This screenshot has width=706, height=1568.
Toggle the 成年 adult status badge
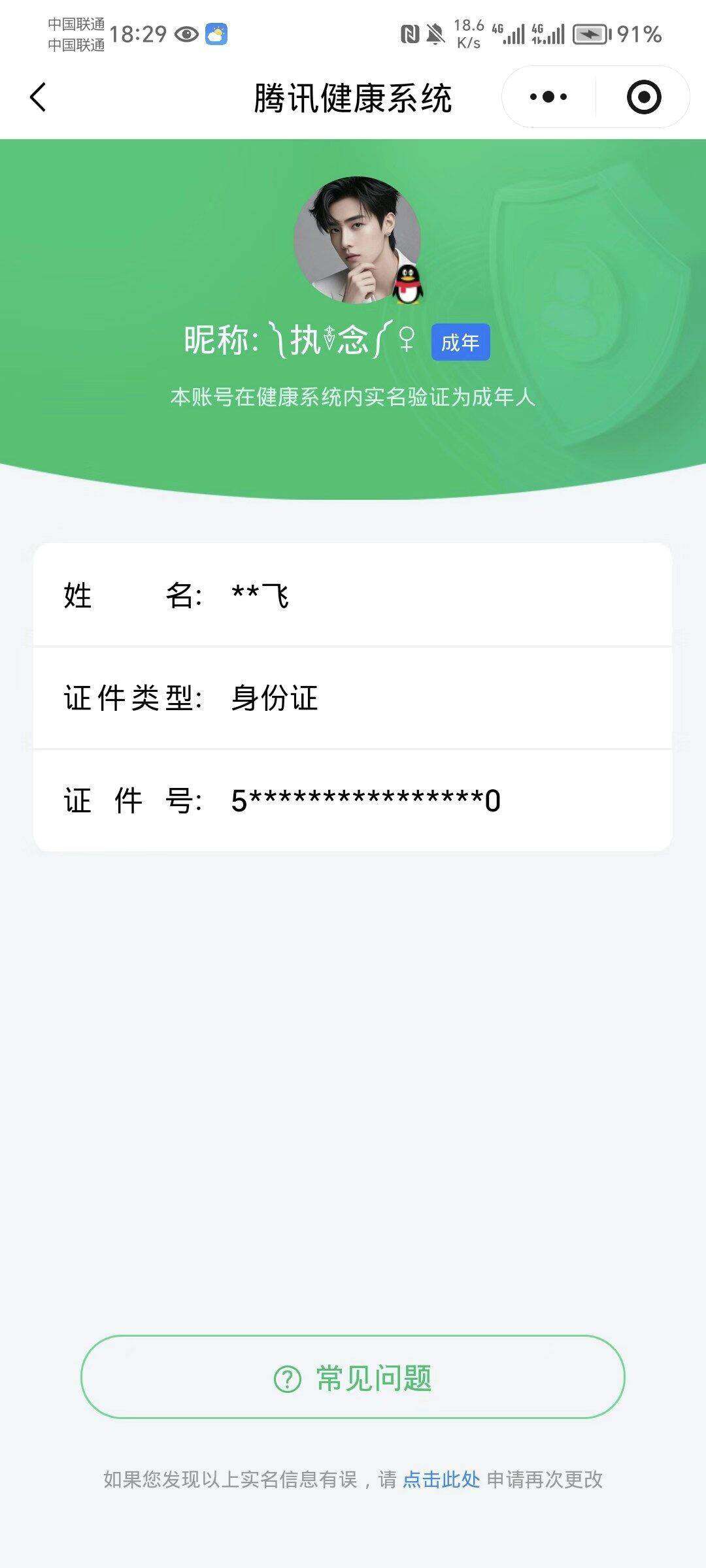coord(460,342)
